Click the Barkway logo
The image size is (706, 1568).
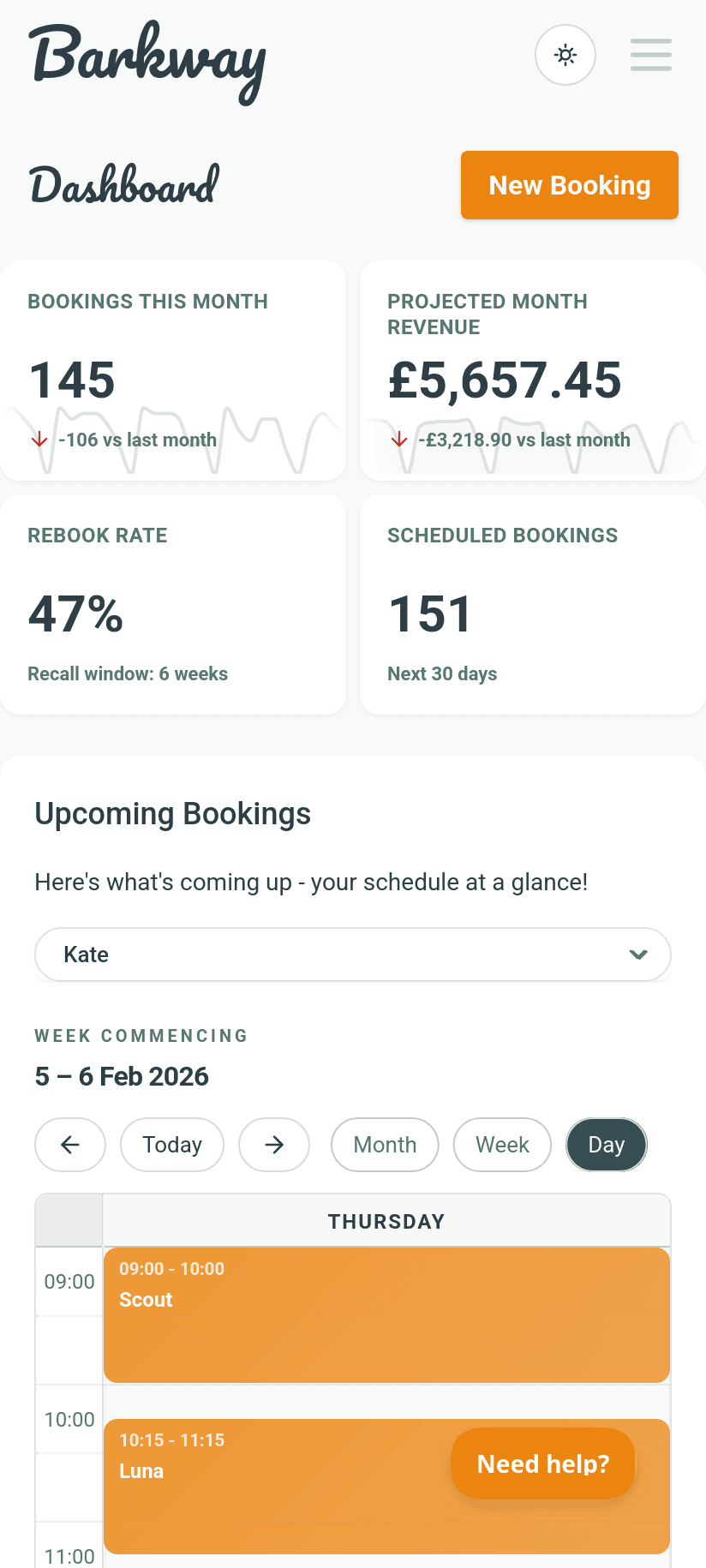click(x=146, y=60)
